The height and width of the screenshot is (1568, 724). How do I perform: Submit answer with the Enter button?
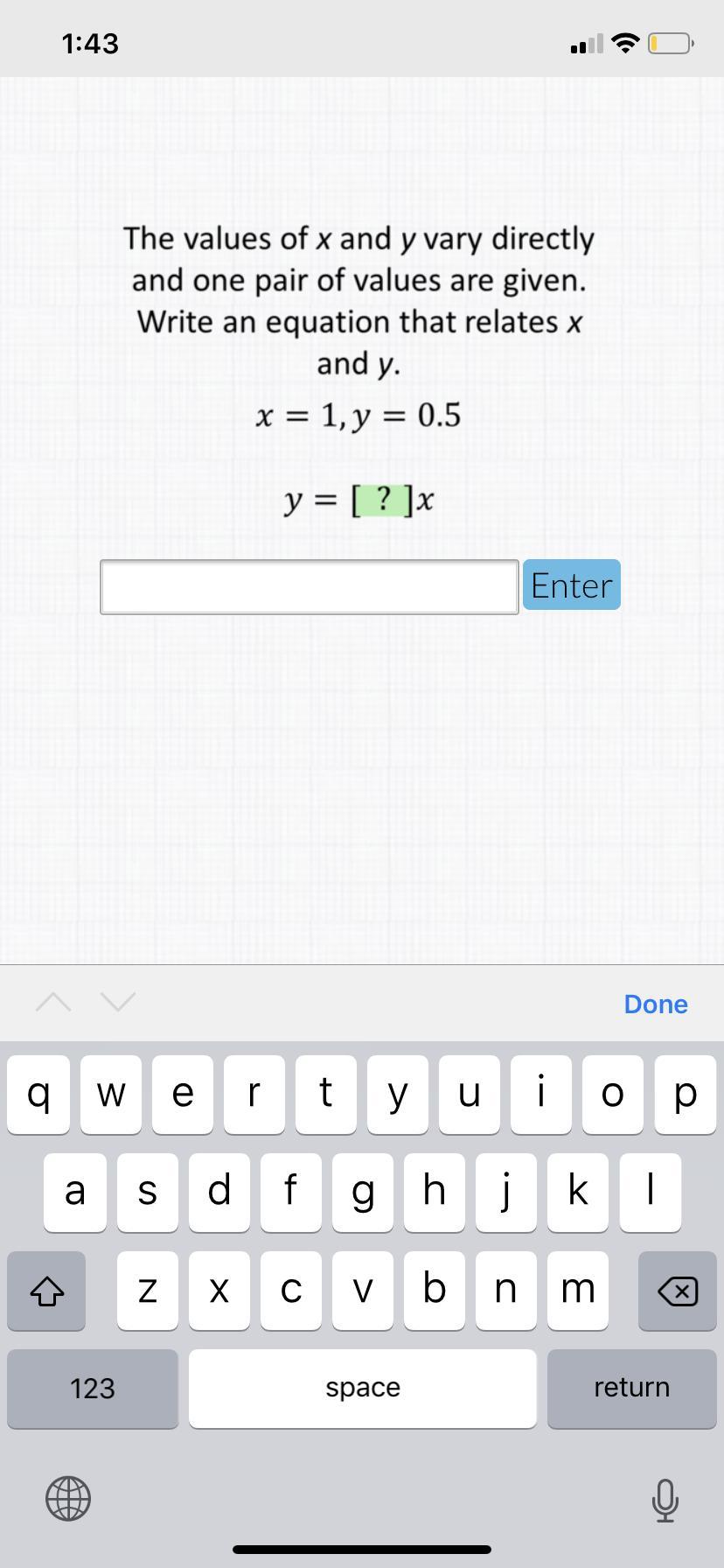click(572, 584)
